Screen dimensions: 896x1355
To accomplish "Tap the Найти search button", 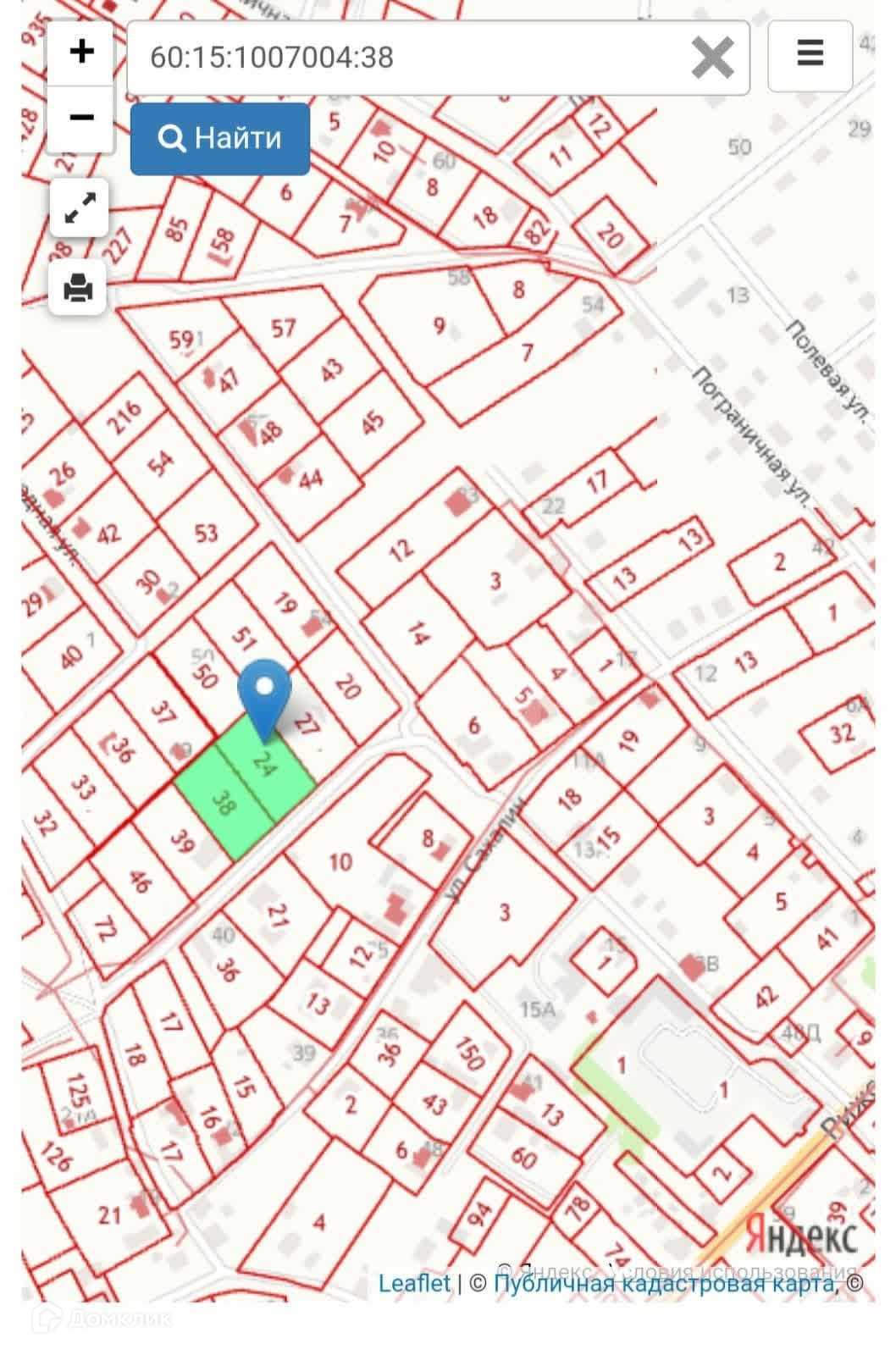I will [x=220, y=139].
